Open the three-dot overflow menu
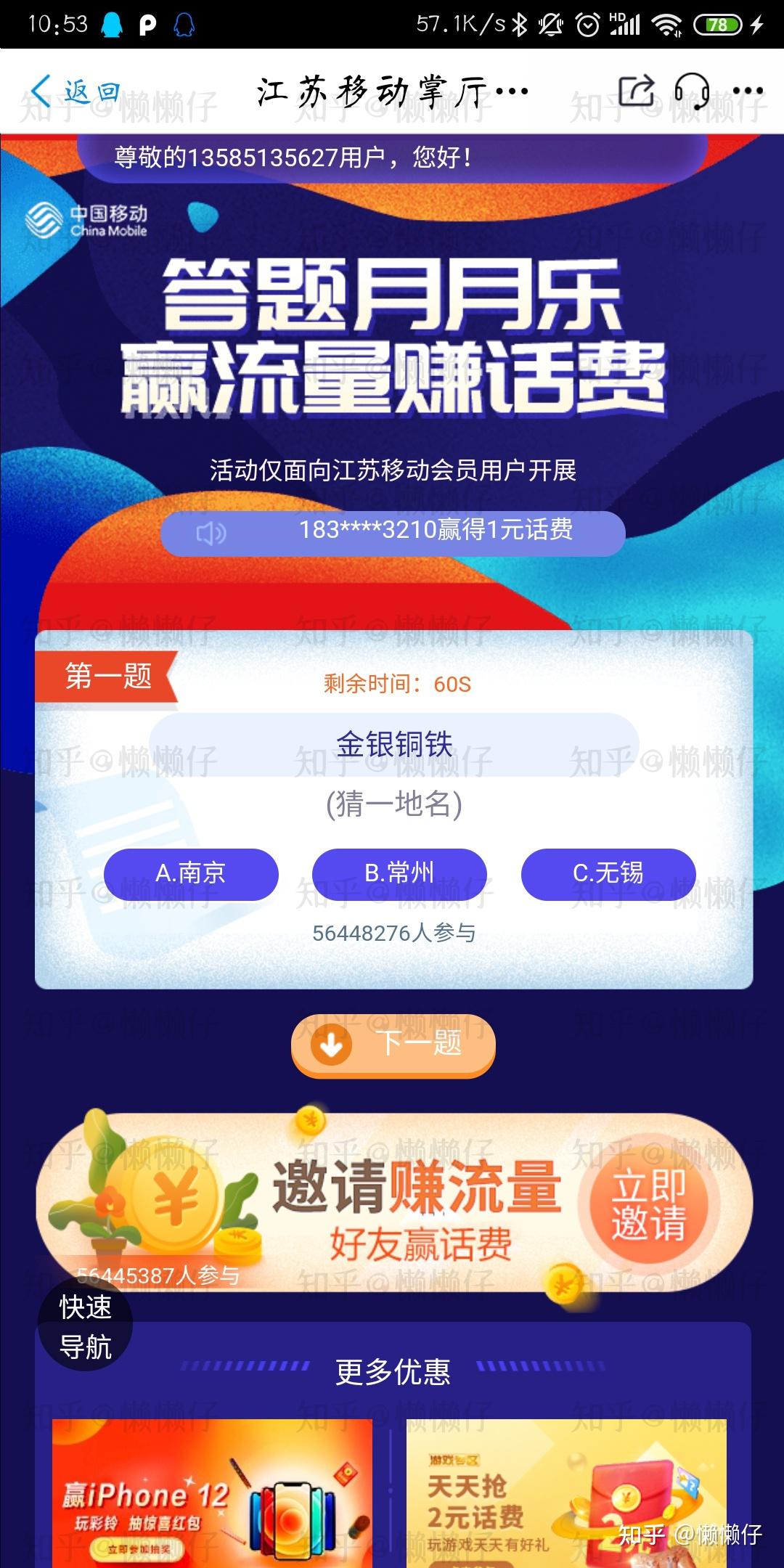The image size is (784, 1568). [x=748, y=91]
